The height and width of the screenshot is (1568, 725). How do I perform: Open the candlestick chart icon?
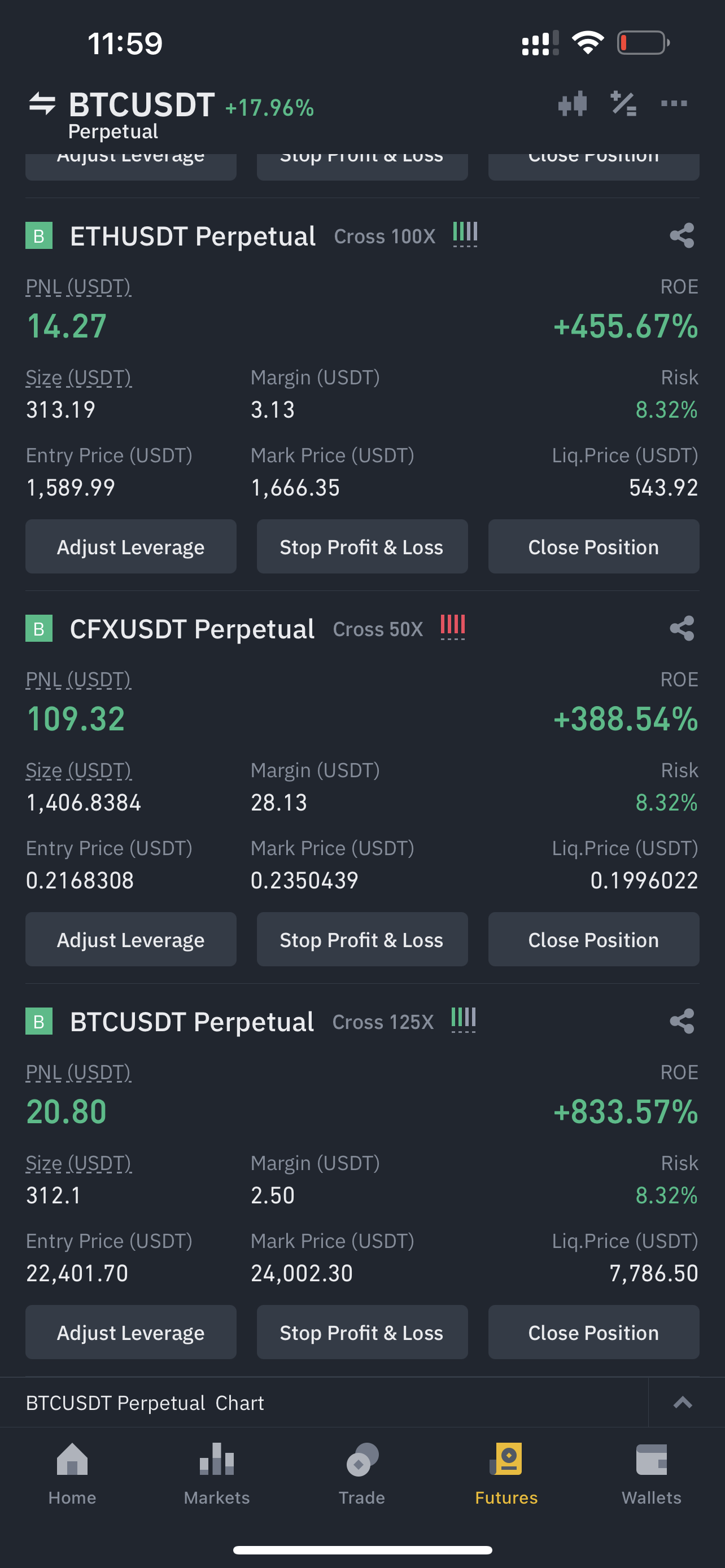point(572,103)
